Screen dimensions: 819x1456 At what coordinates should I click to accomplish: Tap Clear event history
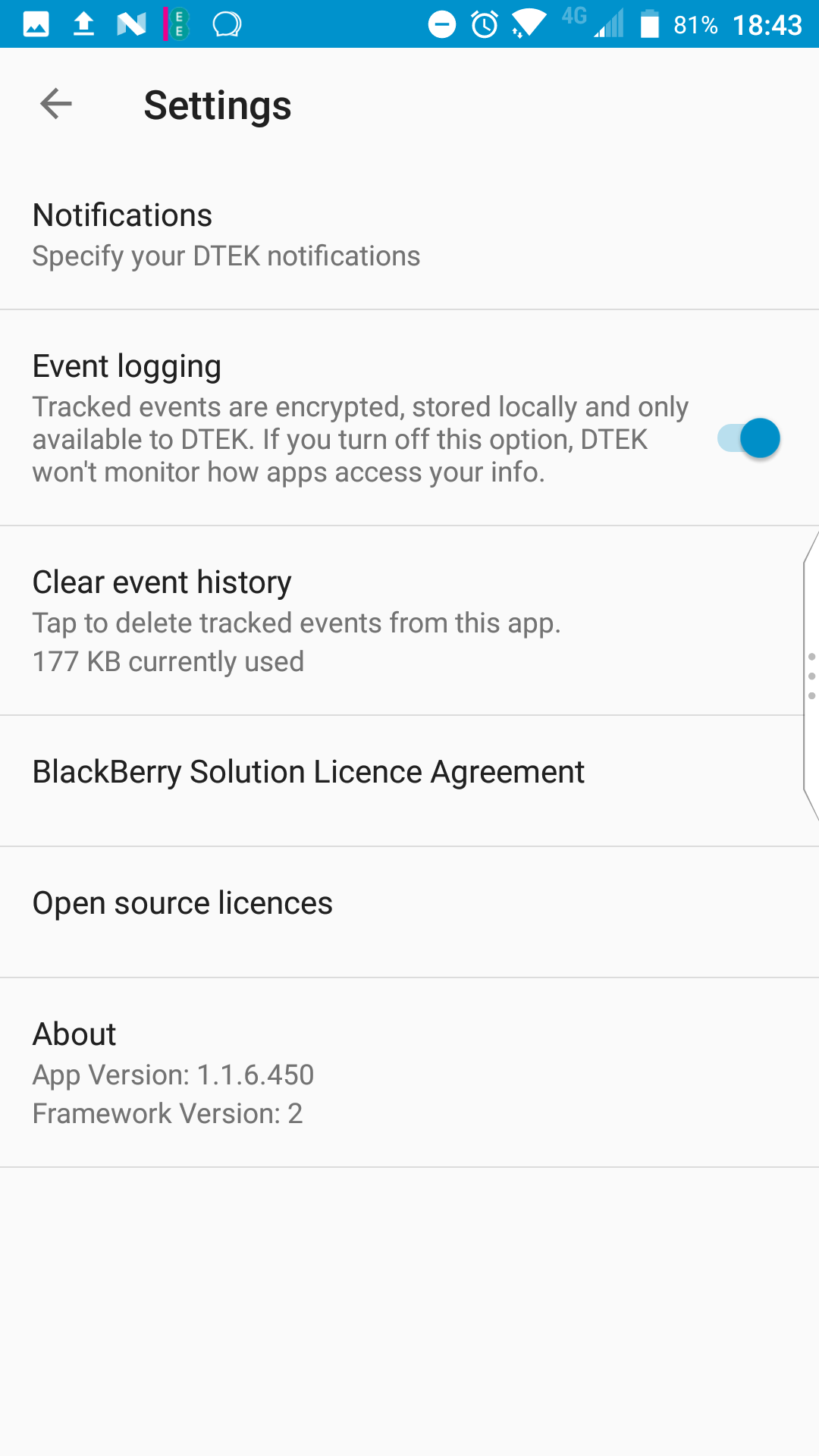coord(409,620)
